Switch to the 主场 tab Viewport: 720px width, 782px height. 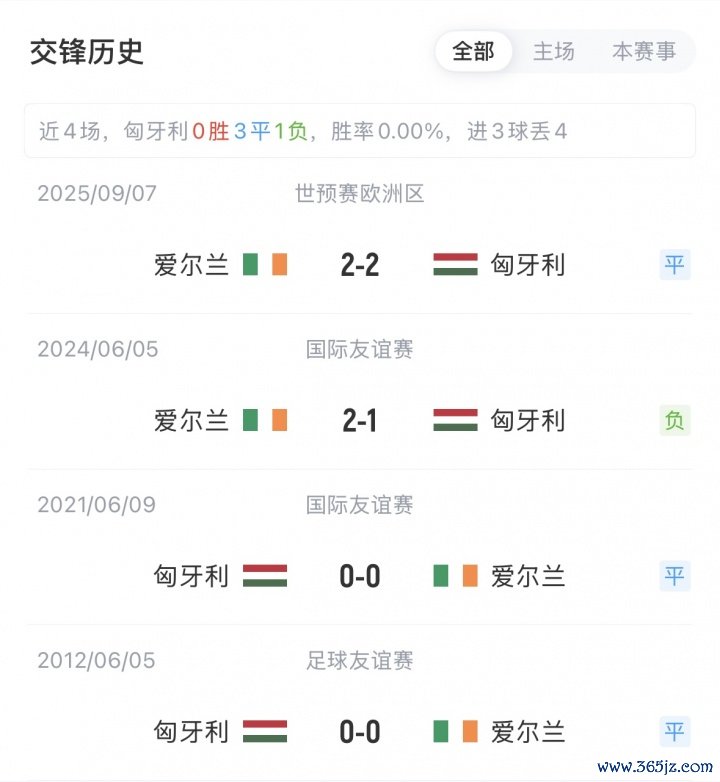(x=553, y=51)
